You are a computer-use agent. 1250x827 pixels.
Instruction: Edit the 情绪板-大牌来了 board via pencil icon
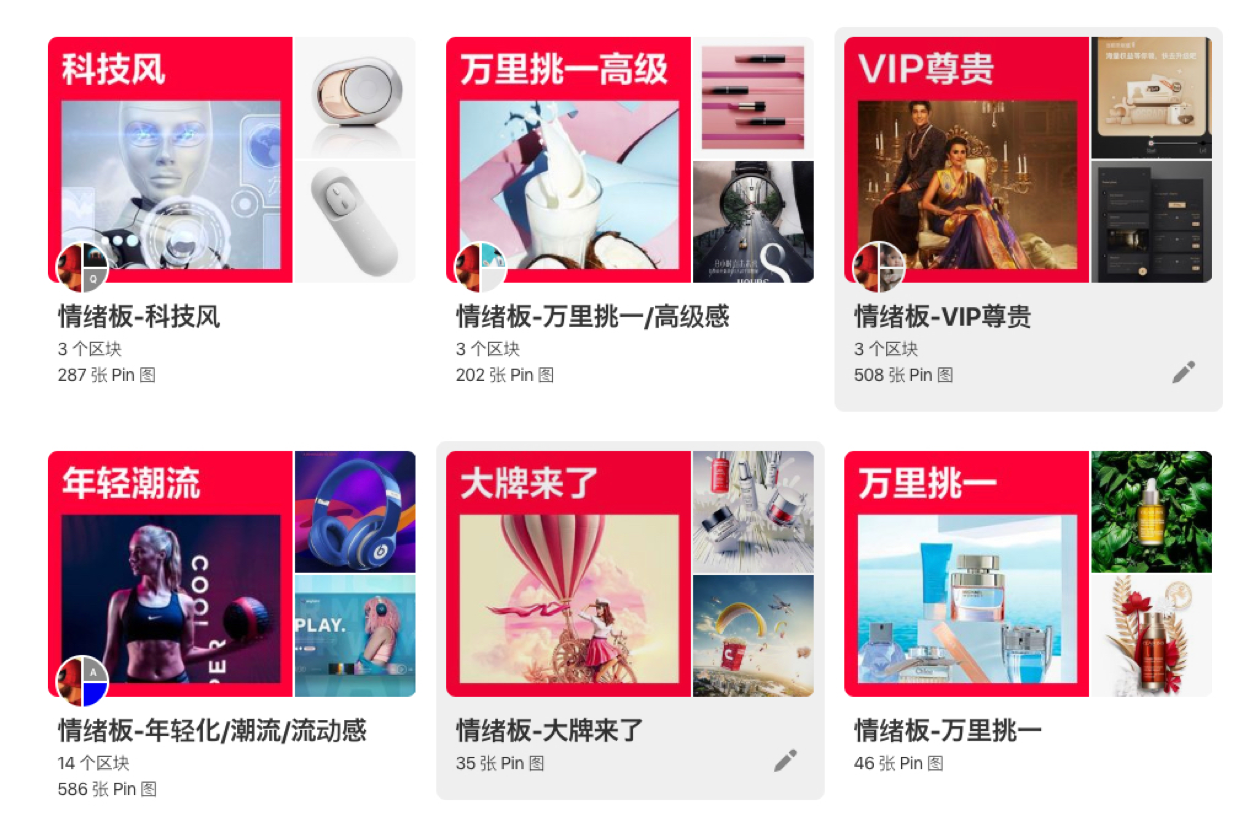click(785, 761)
